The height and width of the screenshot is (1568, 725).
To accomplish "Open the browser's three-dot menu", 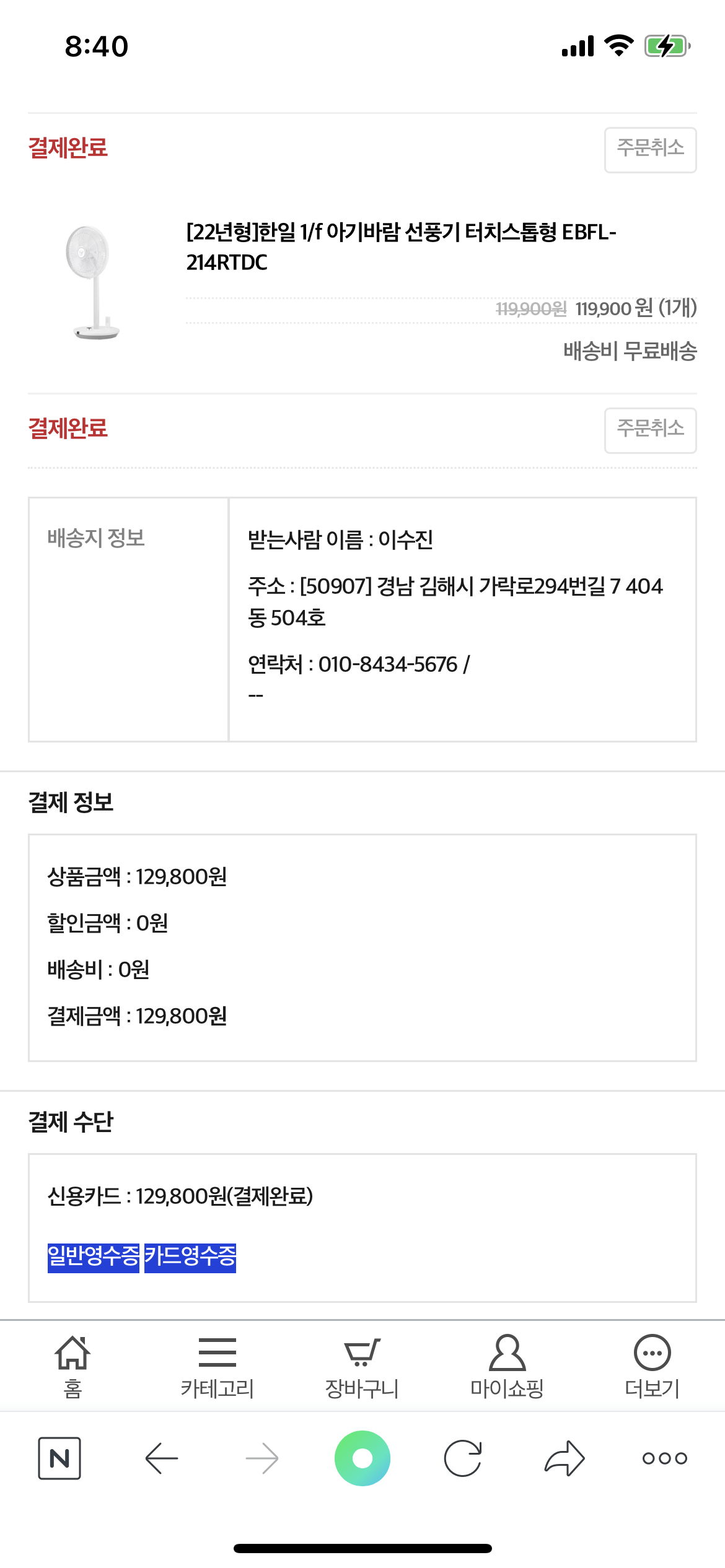I will (665, 1458).
